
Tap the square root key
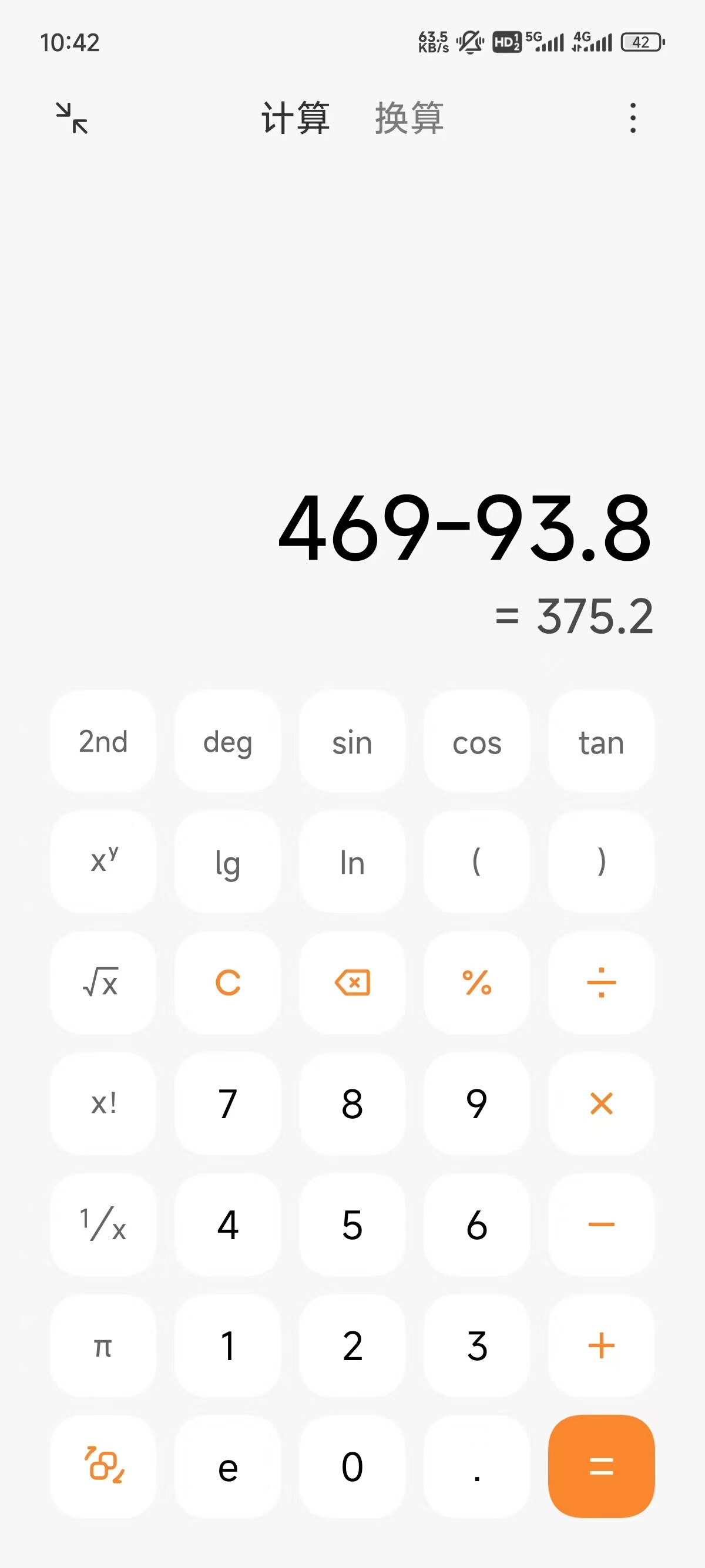click(x=103, y=982)
